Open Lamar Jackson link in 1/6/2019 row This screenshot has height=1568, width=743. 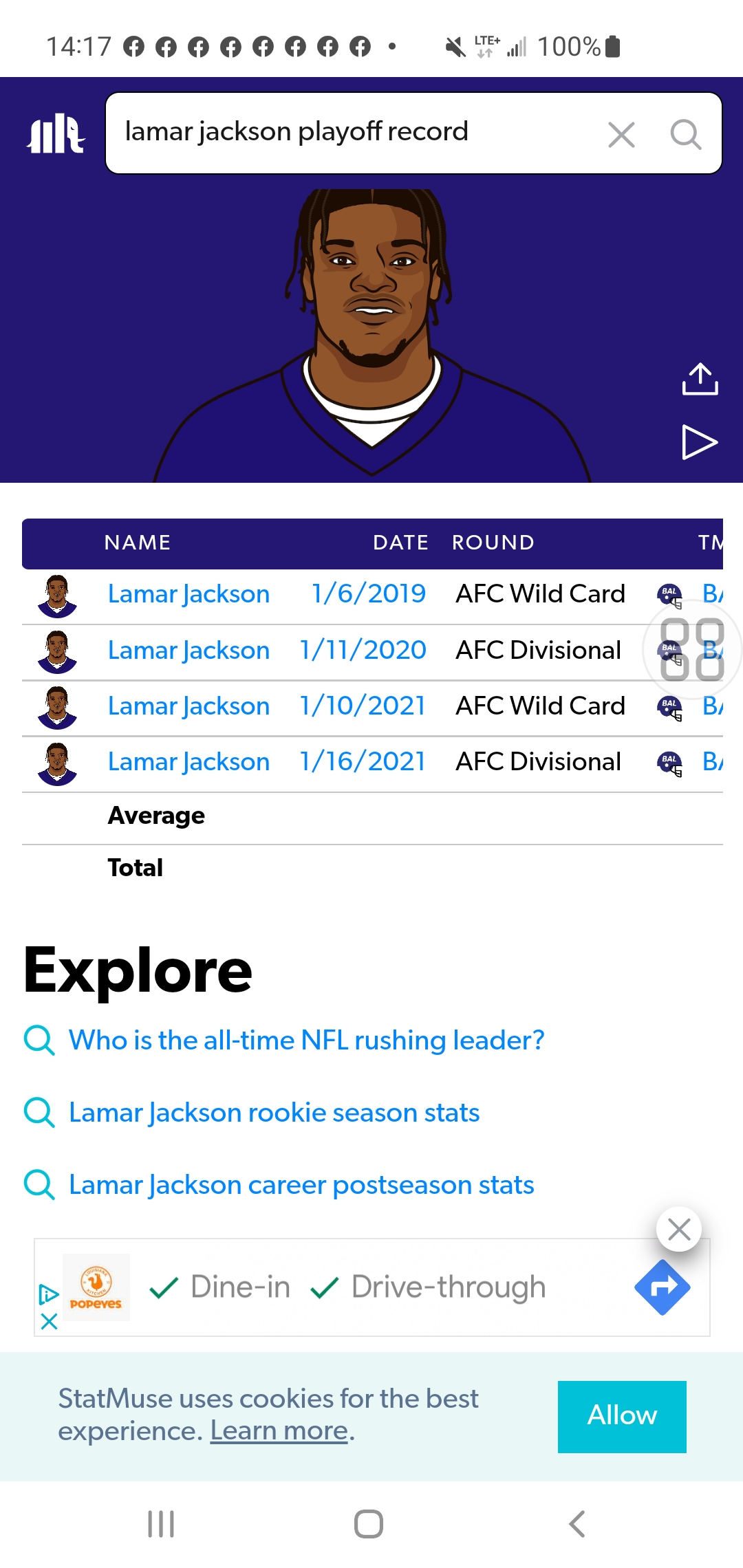pos(189,594)
